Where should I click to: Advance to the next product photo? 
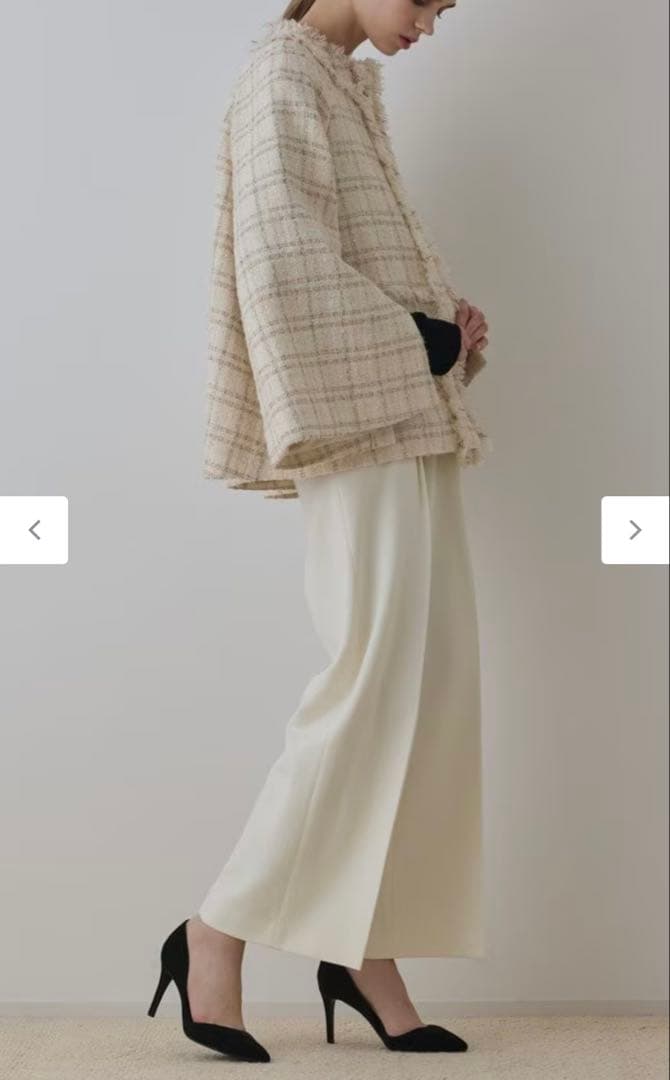[635, 530]
